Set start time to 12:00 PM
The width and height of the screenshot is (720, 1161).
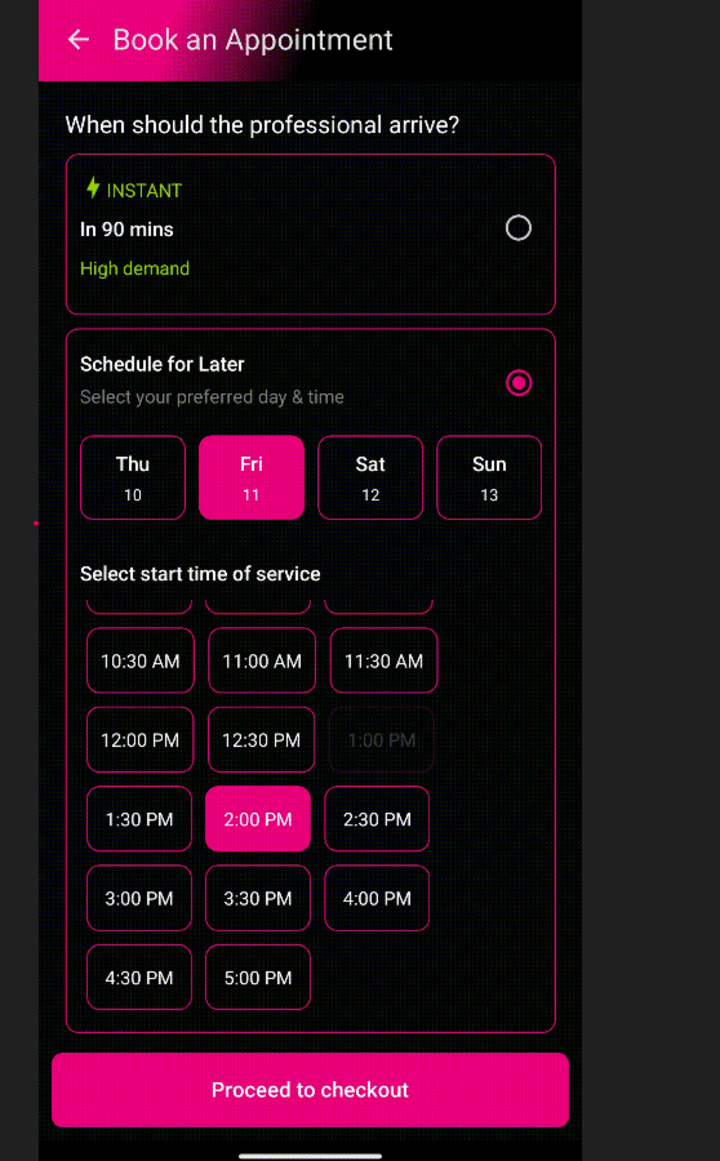pyautogui.click(x=140, y=740)
